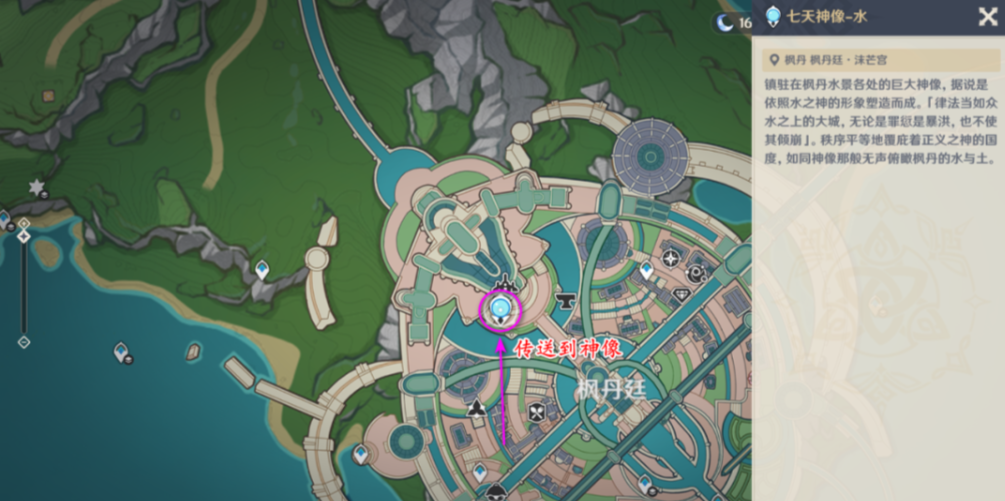The height and width of the screenshot is (501, 1005).
Task: Select the diamond shop icon in the city
Action: pyautogui.click(x=681, y=295)
